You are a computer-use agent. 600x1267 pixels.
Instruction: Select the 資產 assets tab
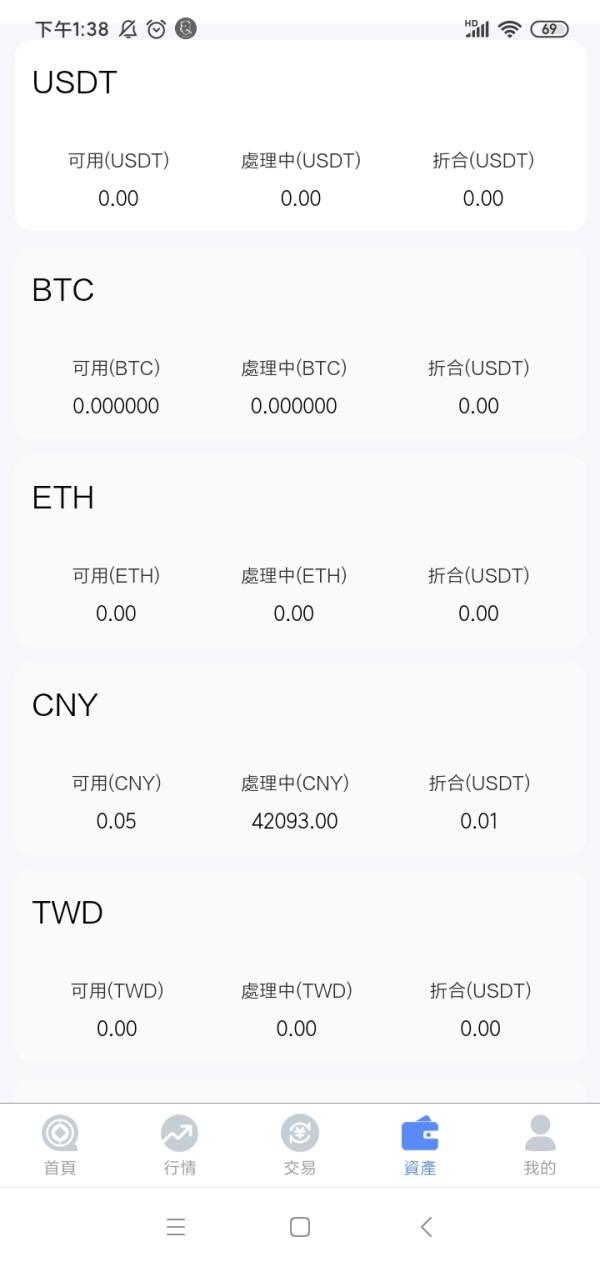coord(420,1146)
